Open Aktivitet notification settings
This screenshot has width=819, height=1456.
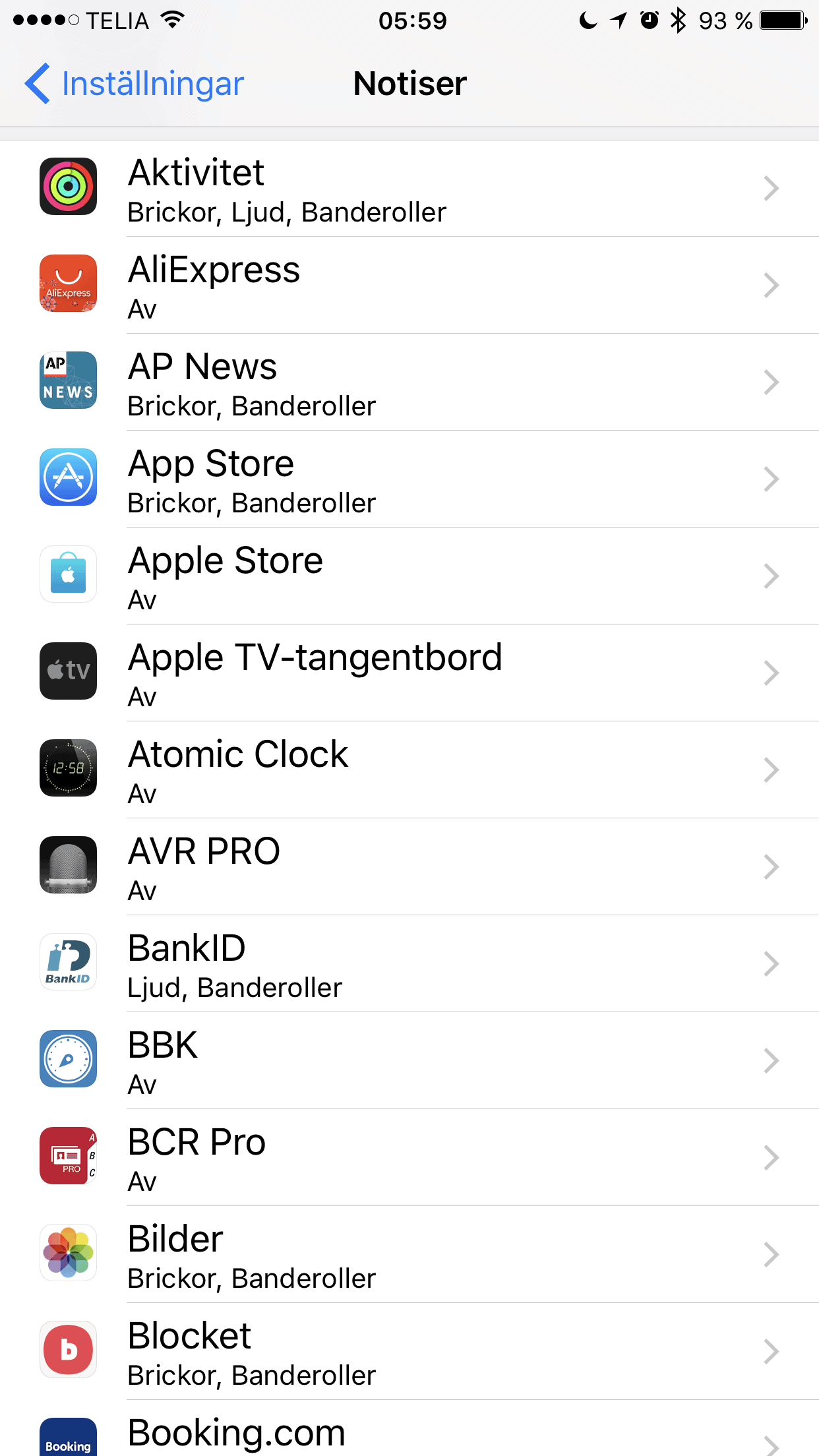pos(409,189)
